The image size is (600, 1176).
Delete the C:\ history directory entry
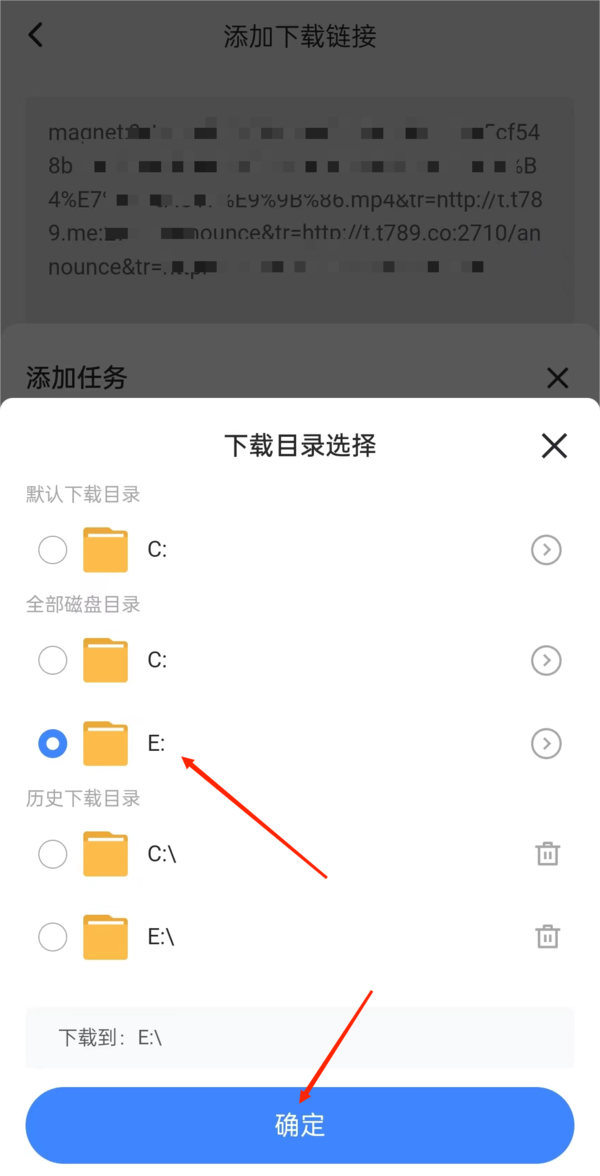pos(547,854)
